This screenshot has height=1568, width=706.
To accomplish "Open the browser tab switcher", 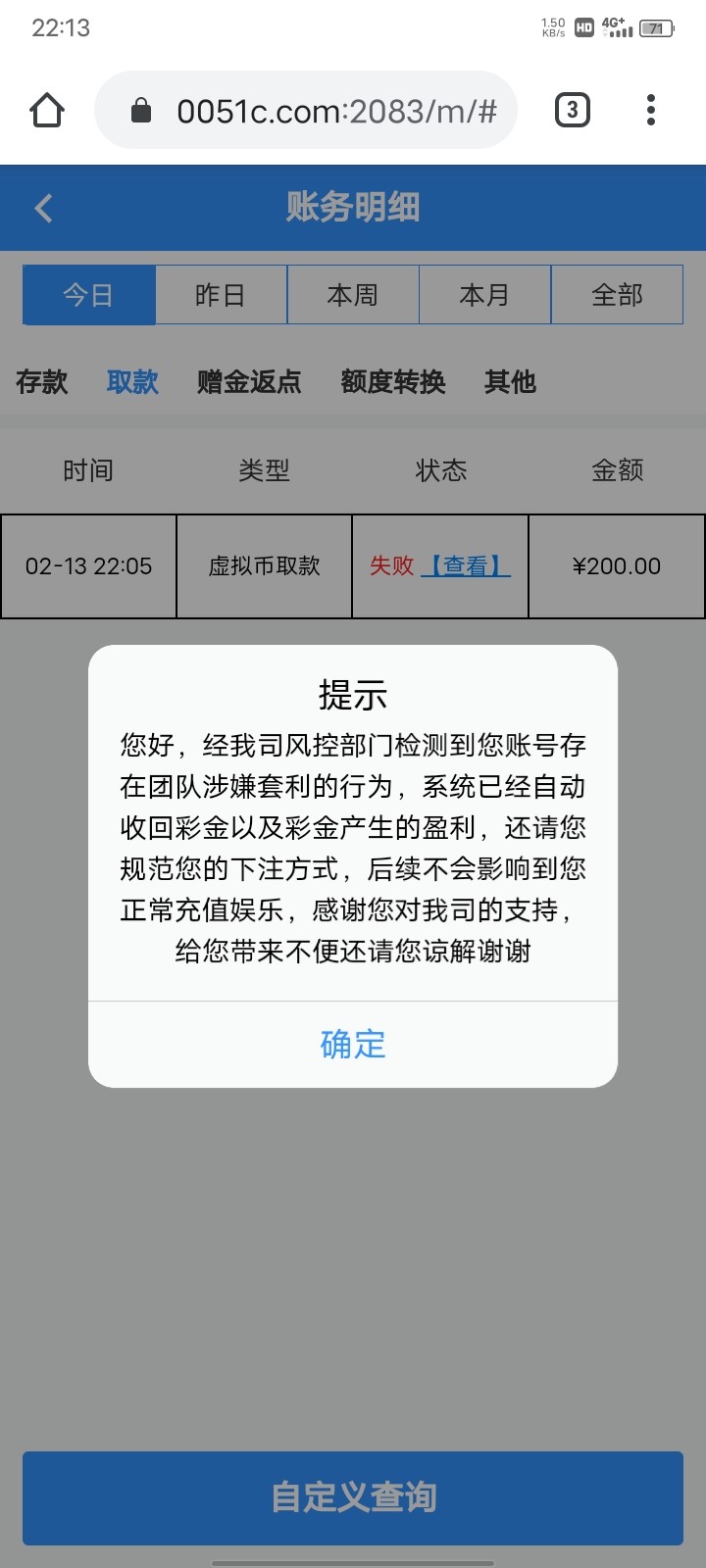I will coord(573,111).
